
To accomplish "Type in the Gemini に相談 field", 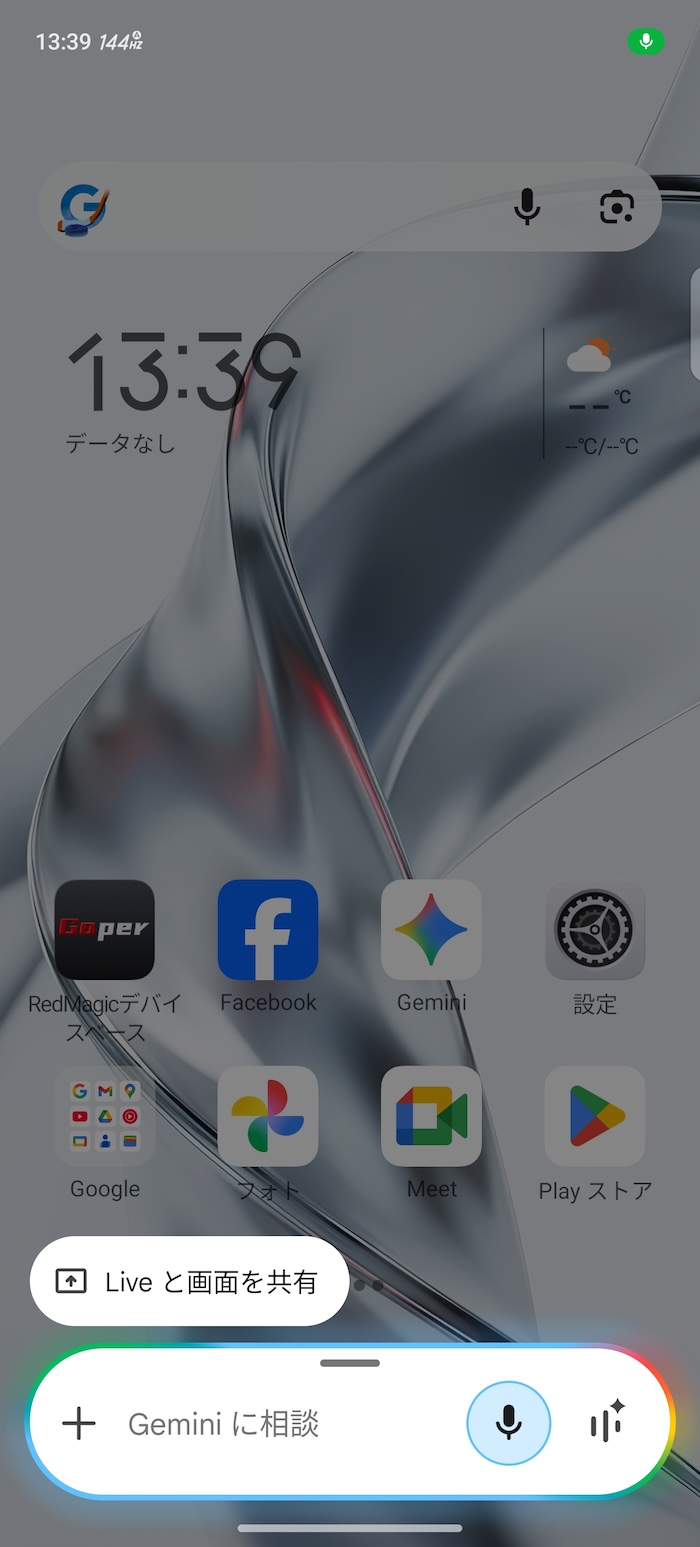I will click(280, 1423).
